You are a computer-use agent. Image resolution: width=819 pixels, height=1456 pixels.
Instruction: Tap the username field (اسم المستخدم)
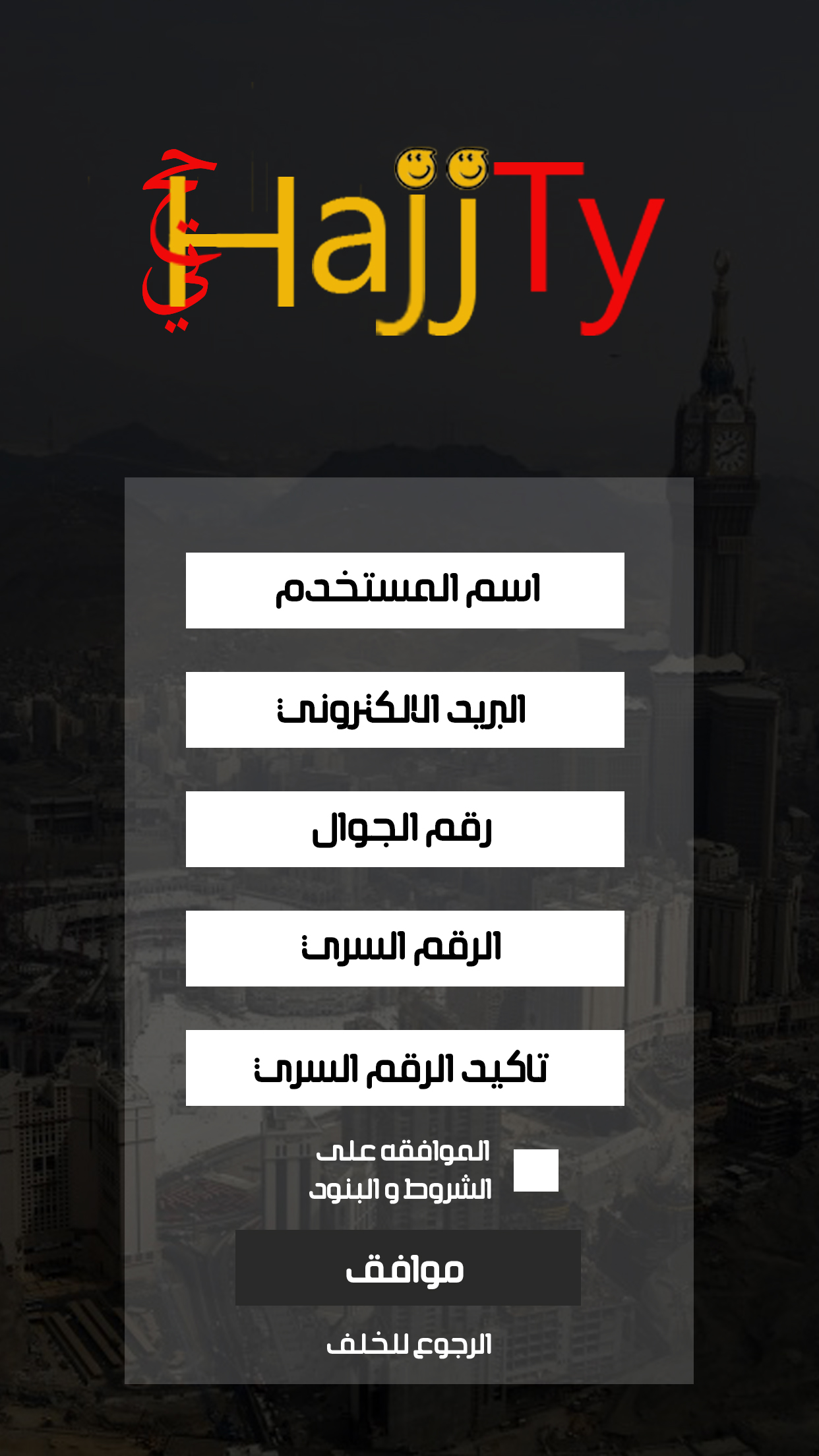click(x=405, y=590)
